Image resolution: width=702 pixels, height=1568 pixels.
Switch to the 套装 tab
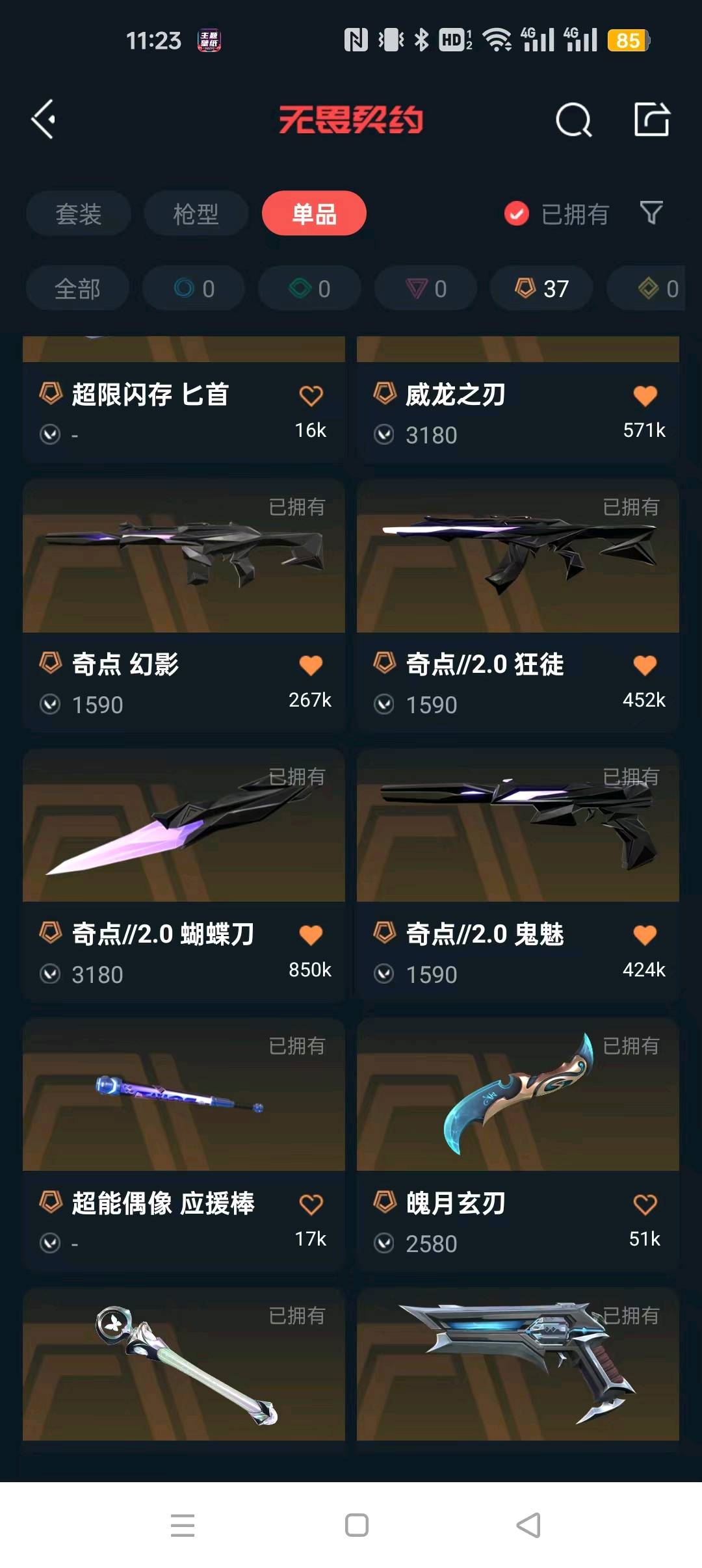point(79,214)
